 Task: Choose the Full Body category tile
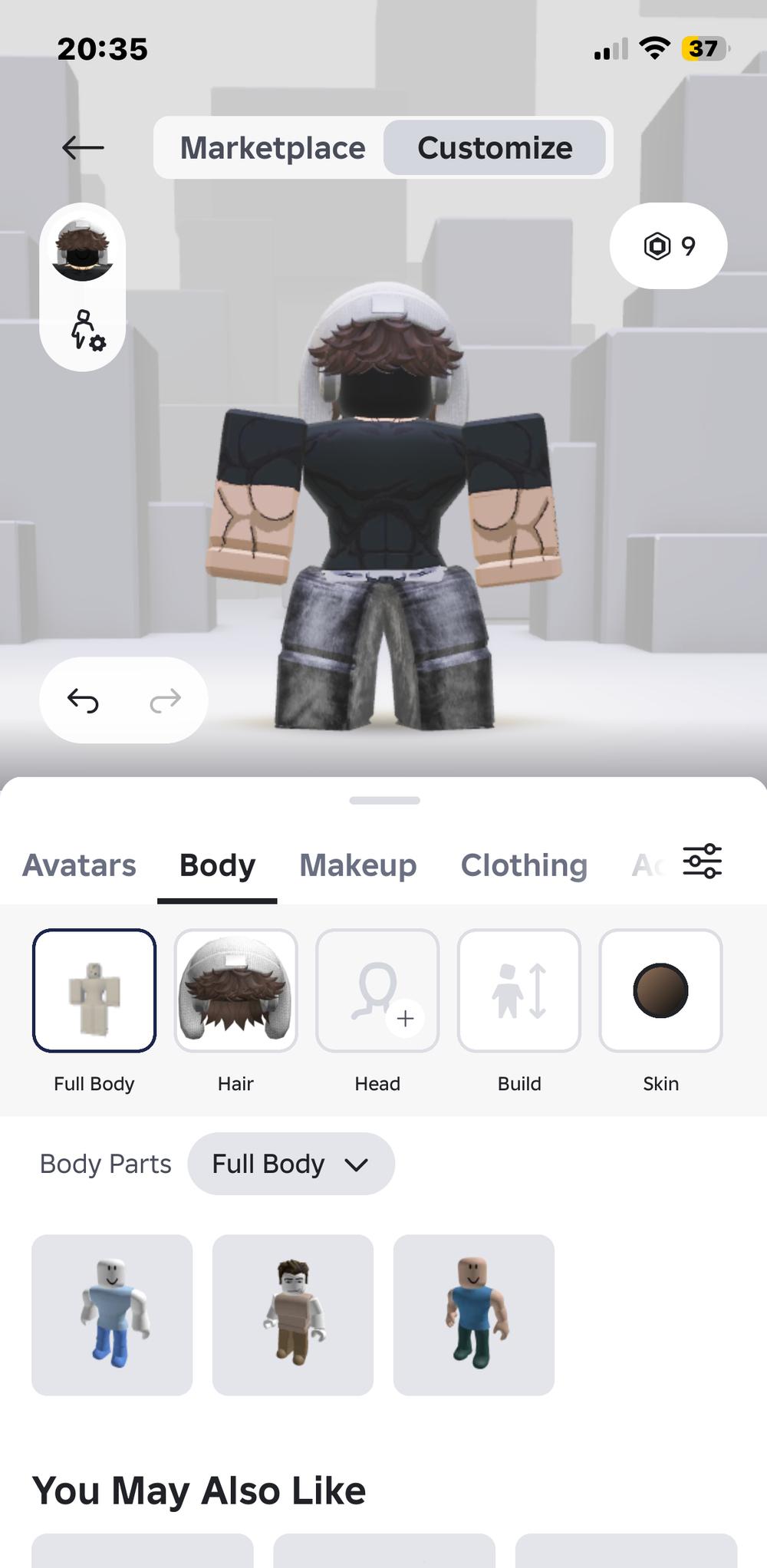click(x=94, y=990)
